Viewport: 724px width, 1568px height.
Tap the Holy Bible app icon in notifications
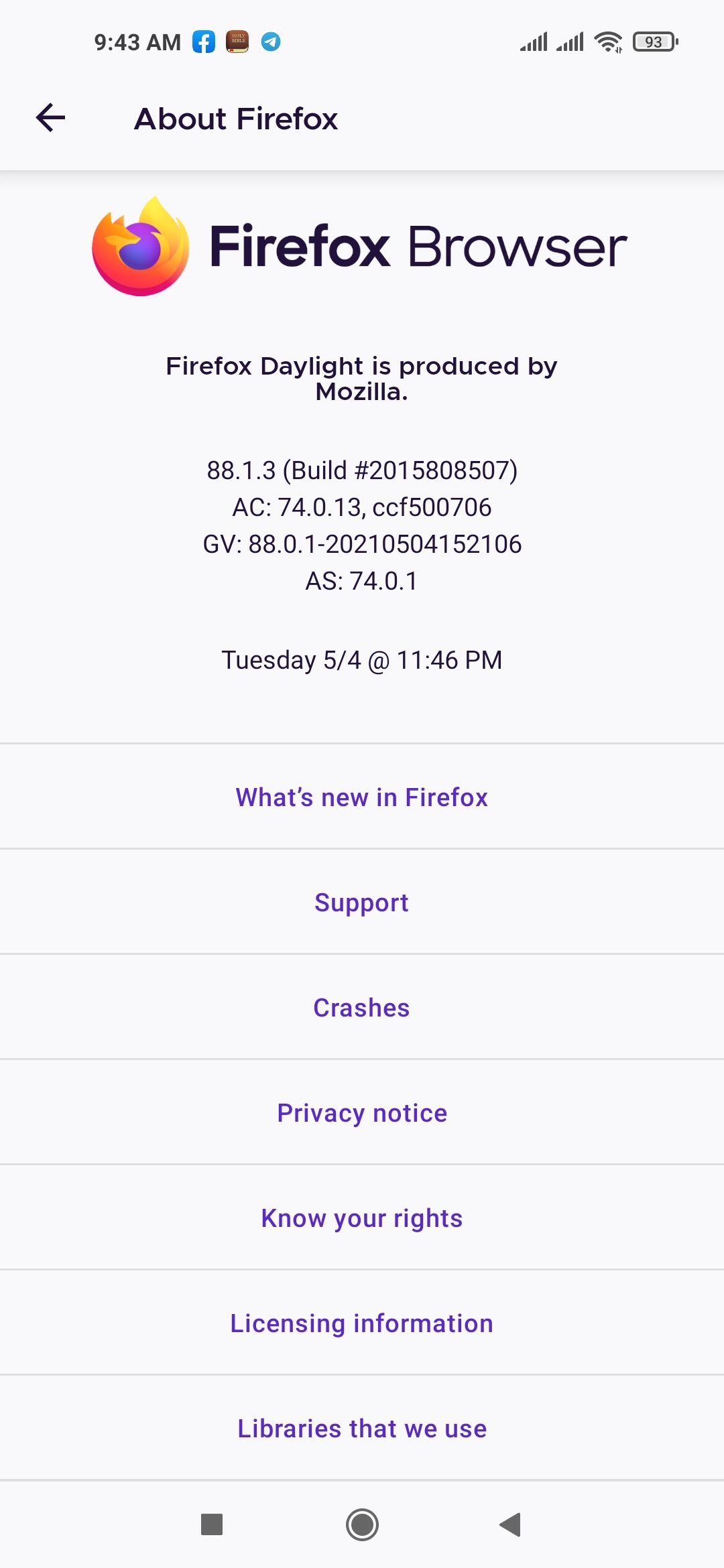coord(237,42)
